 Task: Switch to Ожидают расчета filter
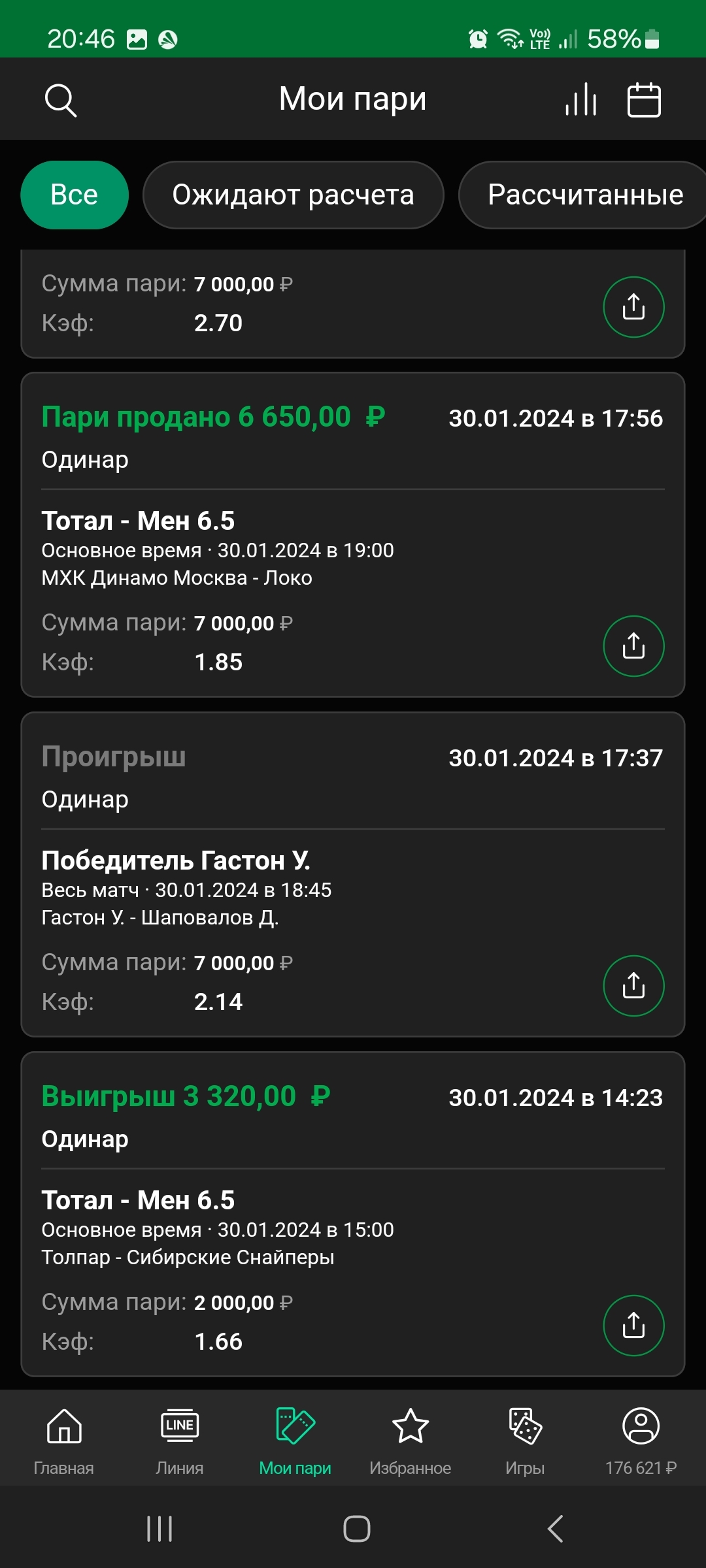tap(294, 195)
